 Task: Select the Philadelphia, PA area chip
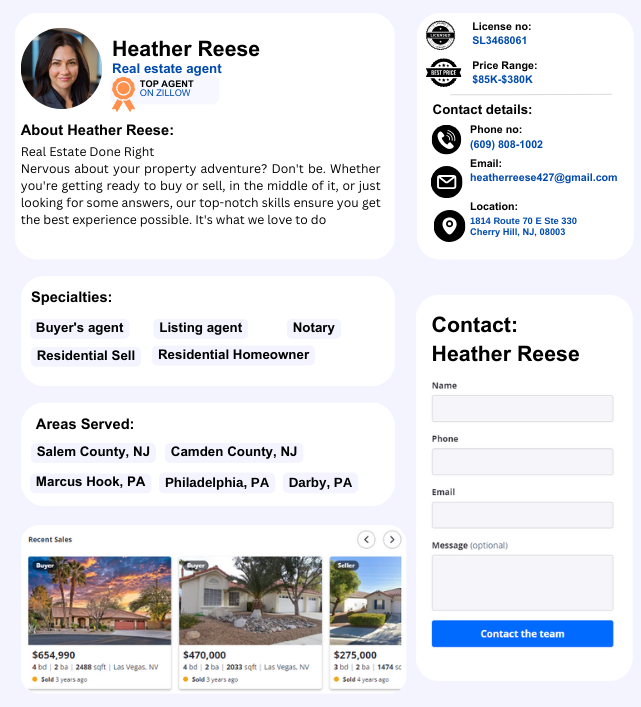tap(217, 483)
